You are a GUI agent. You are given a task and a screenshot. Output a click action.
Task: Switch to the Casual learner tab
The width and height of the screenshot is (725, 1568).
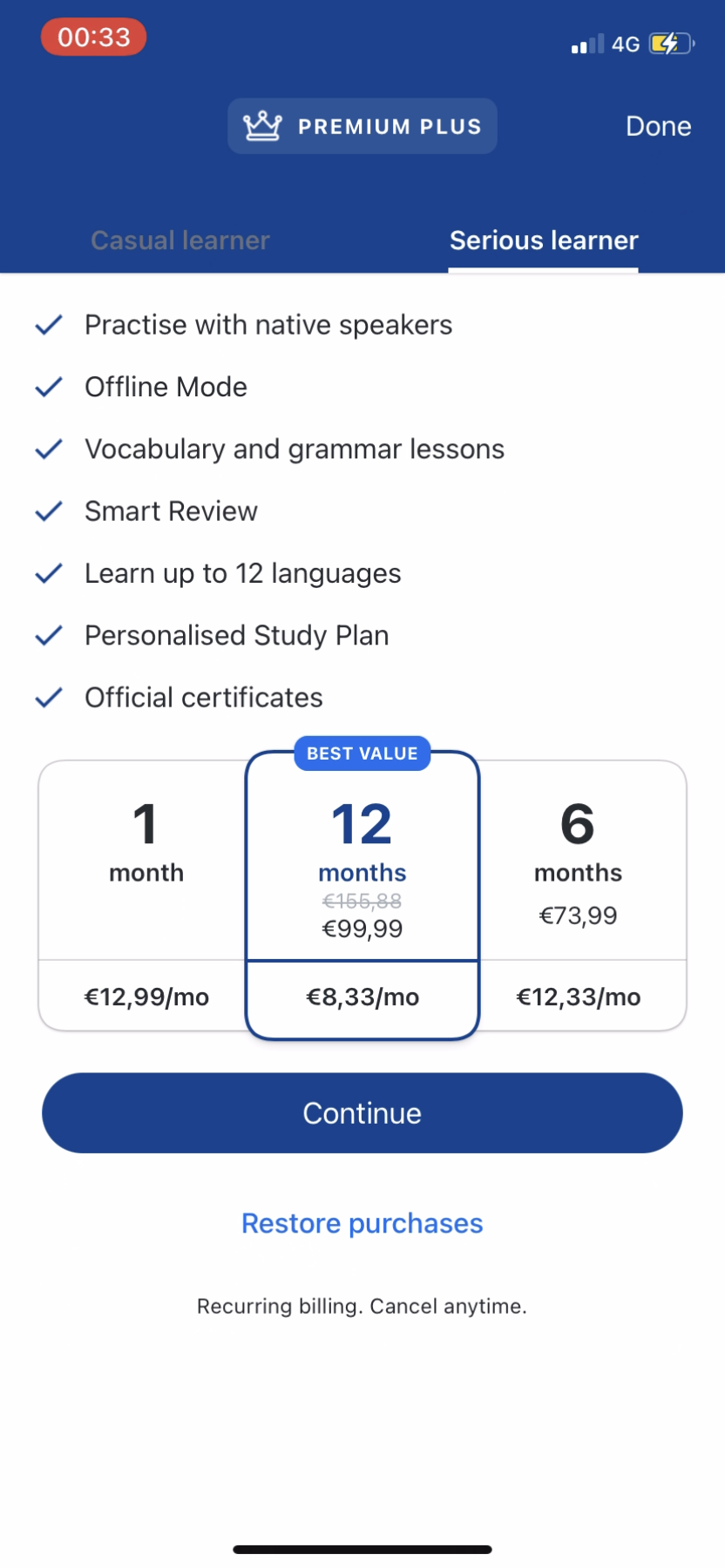point(180,240)
